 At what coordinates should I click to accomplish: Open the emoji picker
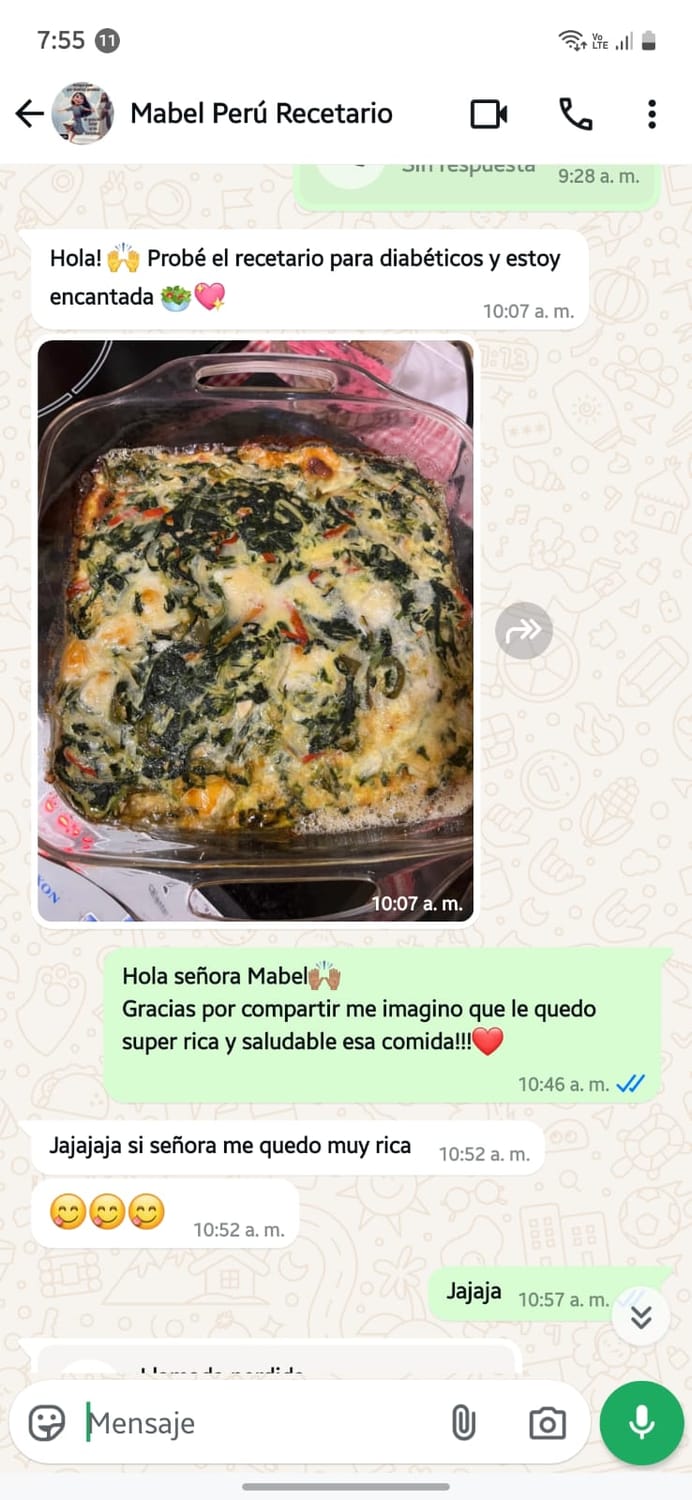click(x=47, y=1423)
